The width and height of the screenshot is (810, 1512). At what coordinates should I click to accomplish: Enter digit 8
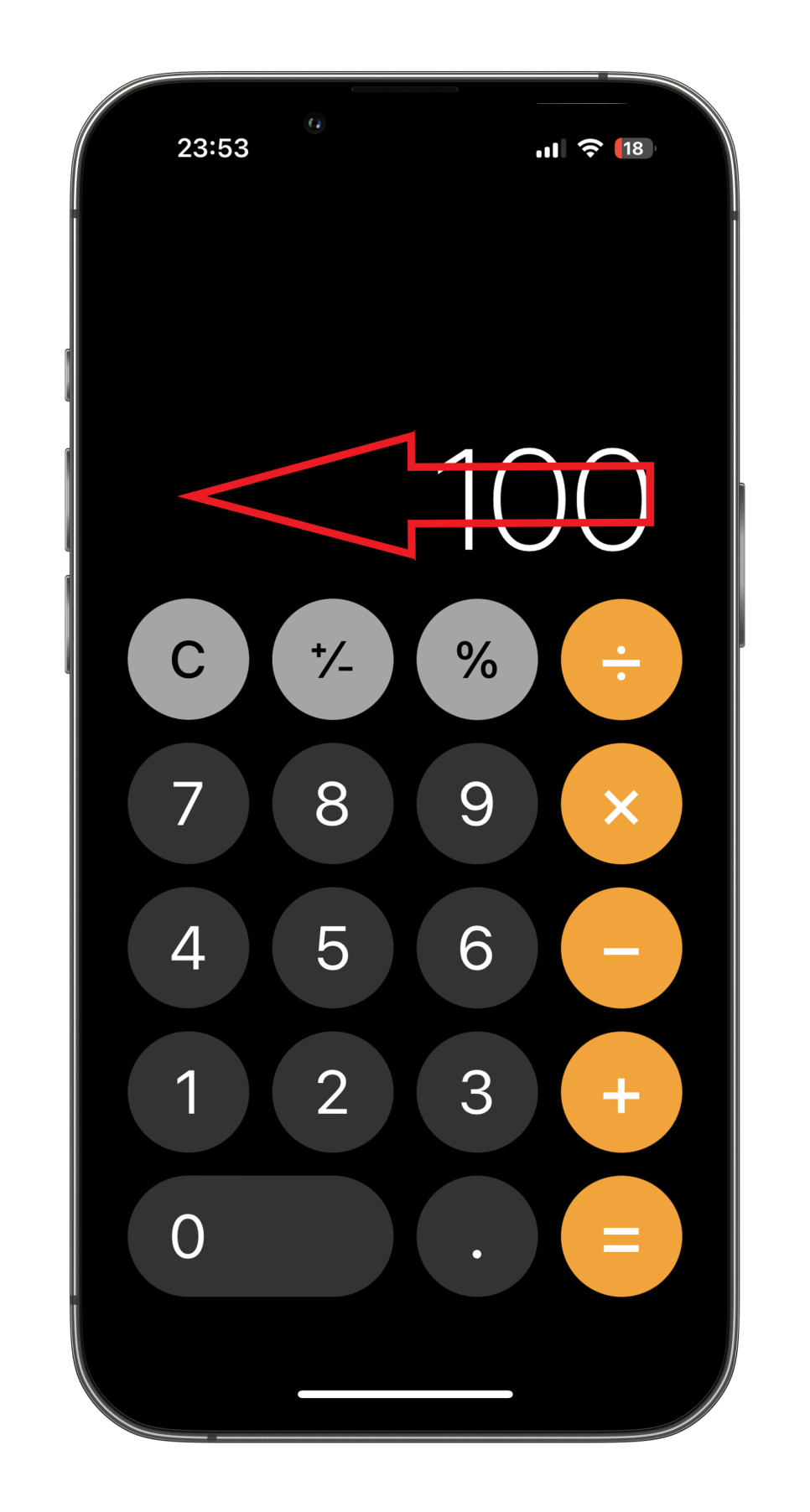click(x=332, y=803)
